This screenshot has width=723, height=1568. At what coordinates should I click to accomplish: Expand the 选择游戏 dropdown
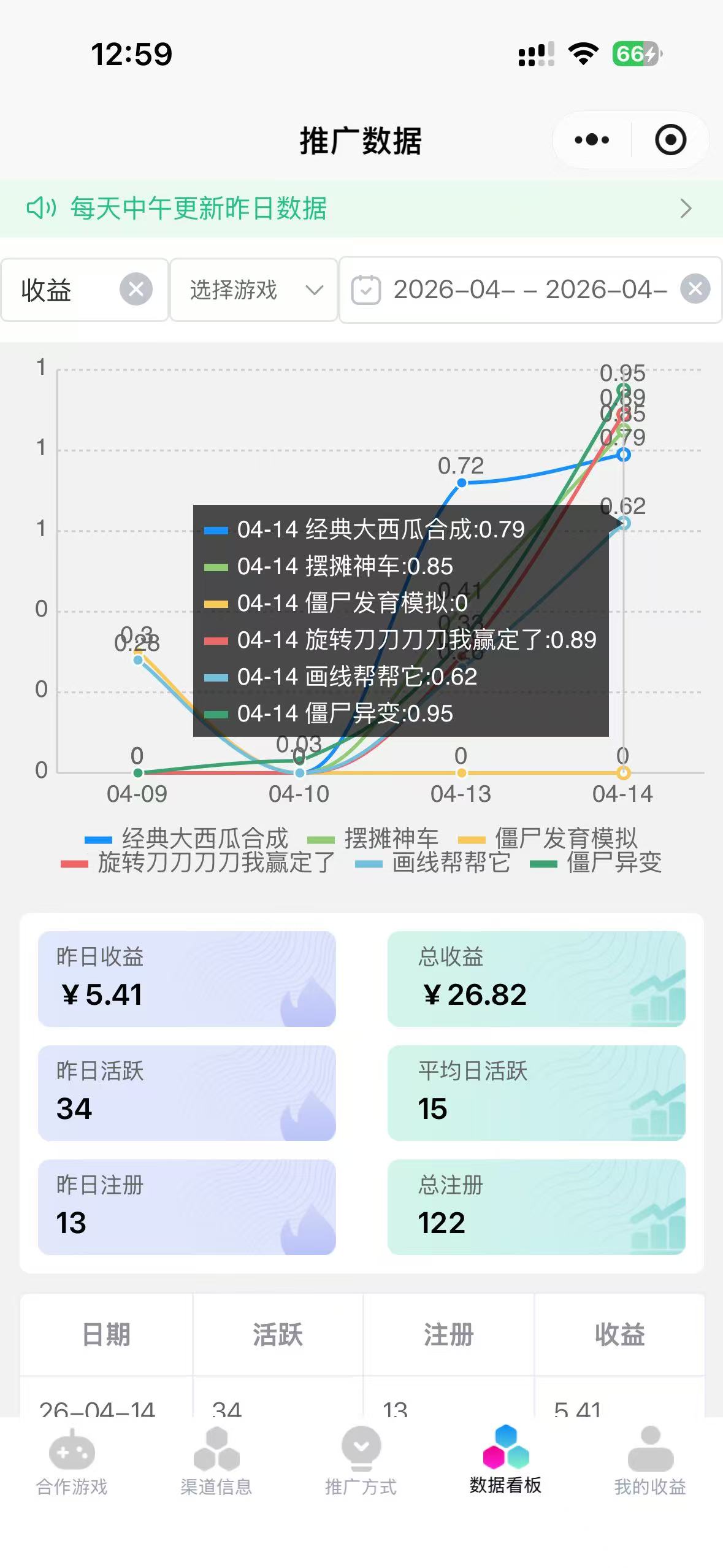point(254,290)
